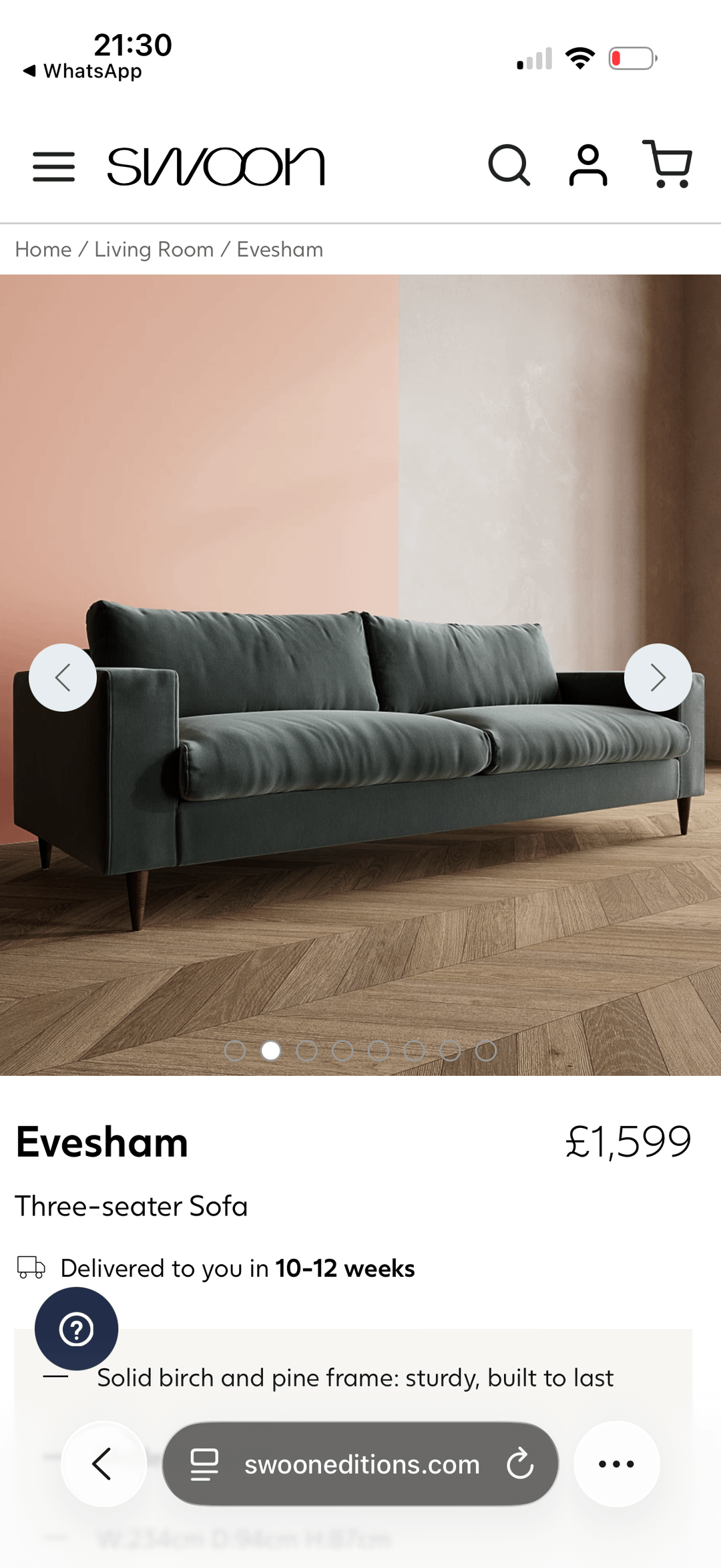Screen dimensions: 721x1568
Task: Open Living Room breadcrumb link
Action: point(154,249)
